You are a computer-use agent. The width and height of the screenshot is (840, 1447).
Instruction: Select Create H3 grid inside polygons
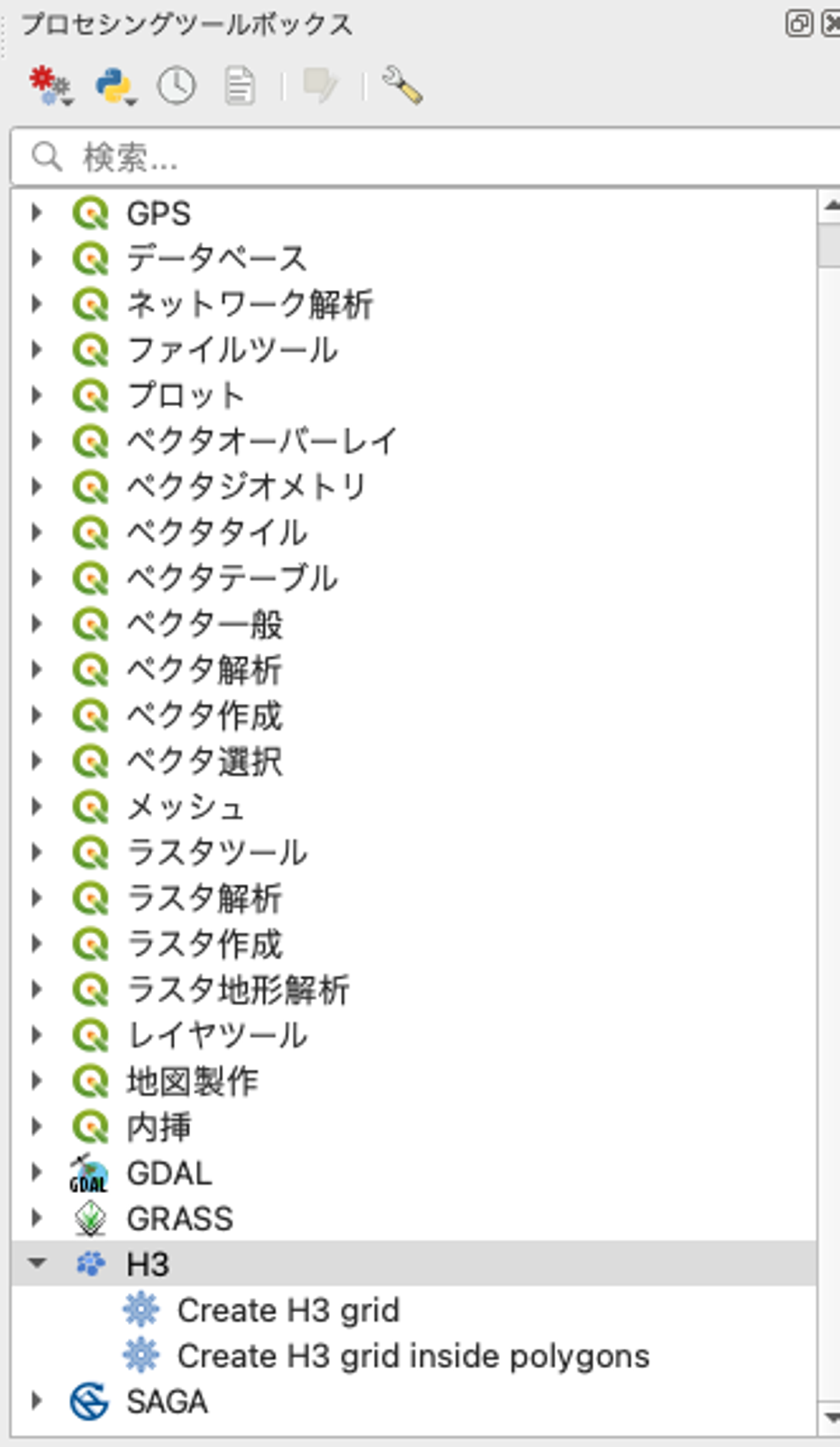pyautogui.click(x=413, y=1355)
